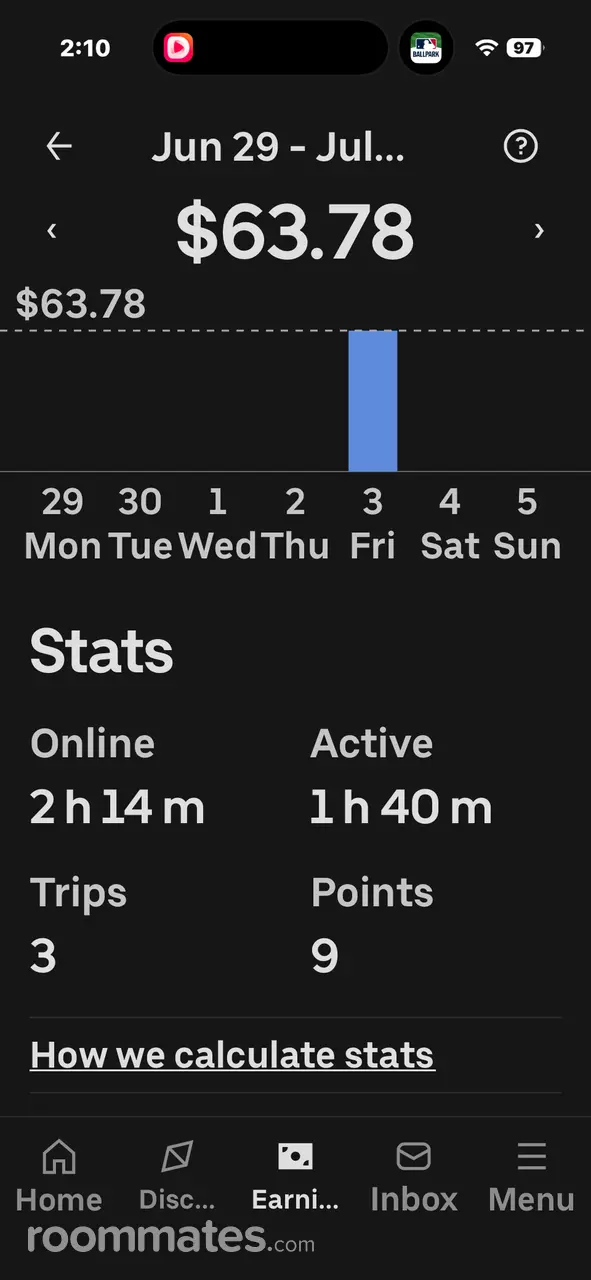The height and width of the screenshot is (1280, 591).
Task: Go back using the top-left arrow
Action: click(x=59, y=147)
